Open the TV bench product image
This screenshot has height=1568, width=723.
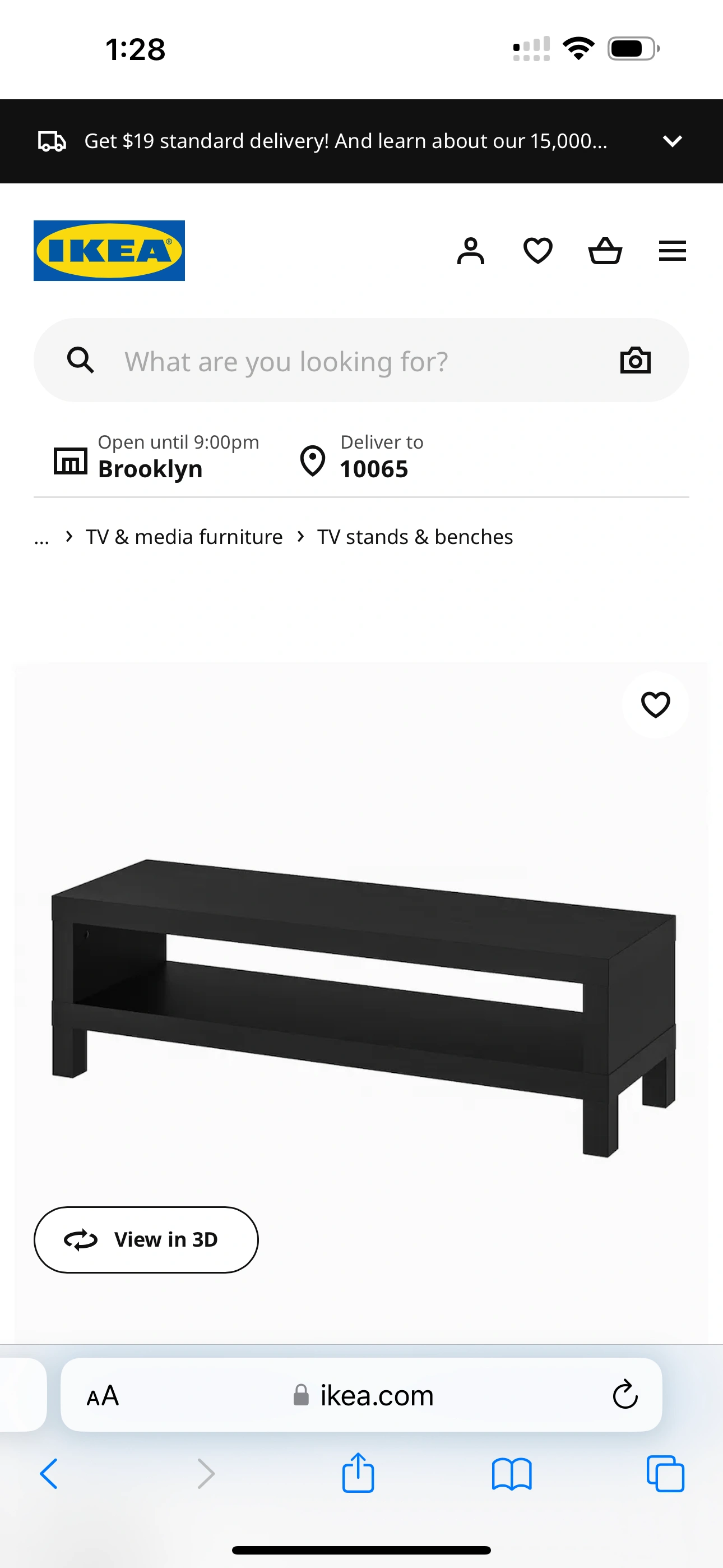pyautogui.click(x=363, y=1004)
